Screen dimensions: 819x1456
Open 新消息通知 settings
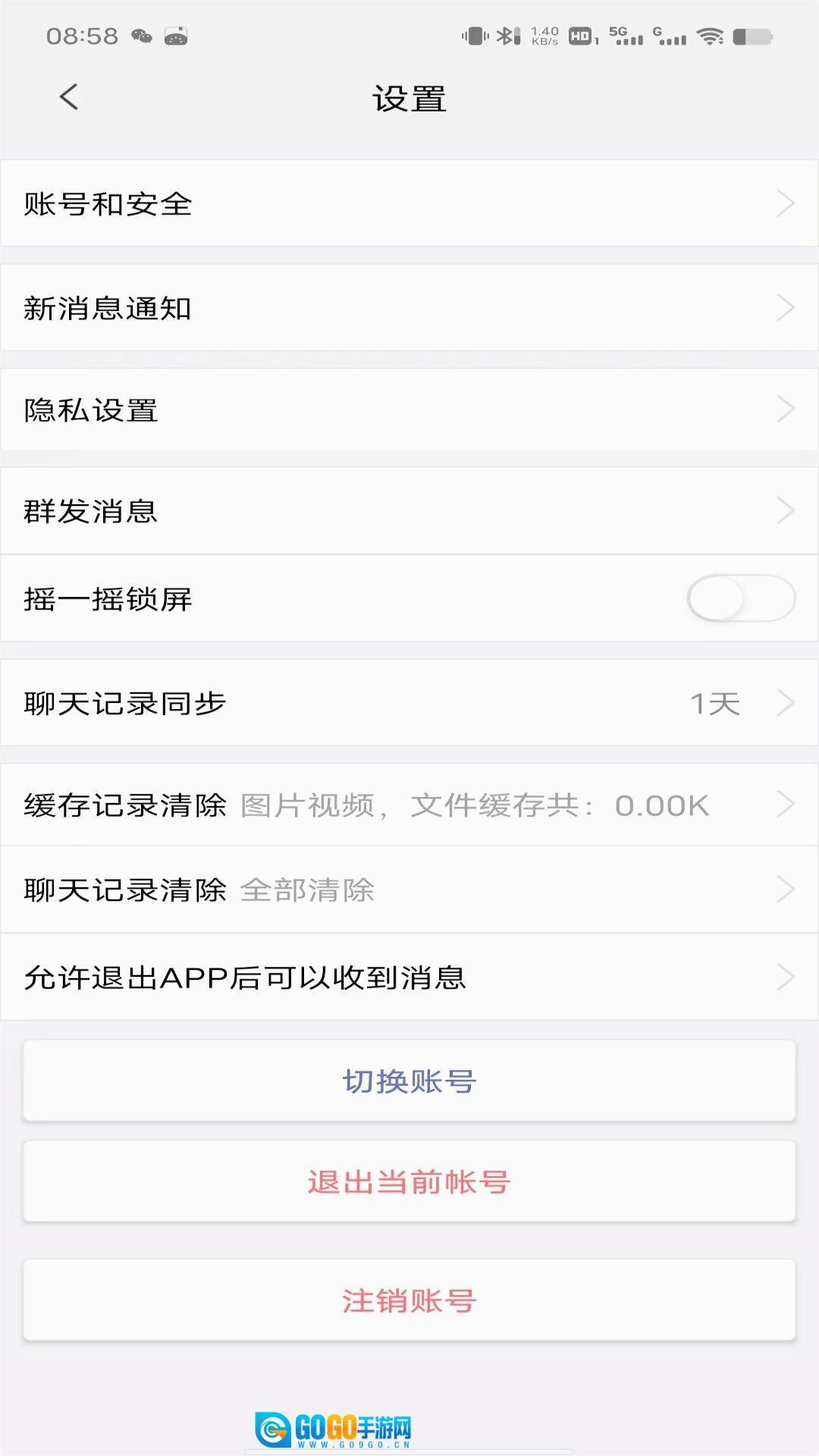click(x=409, y=308)
